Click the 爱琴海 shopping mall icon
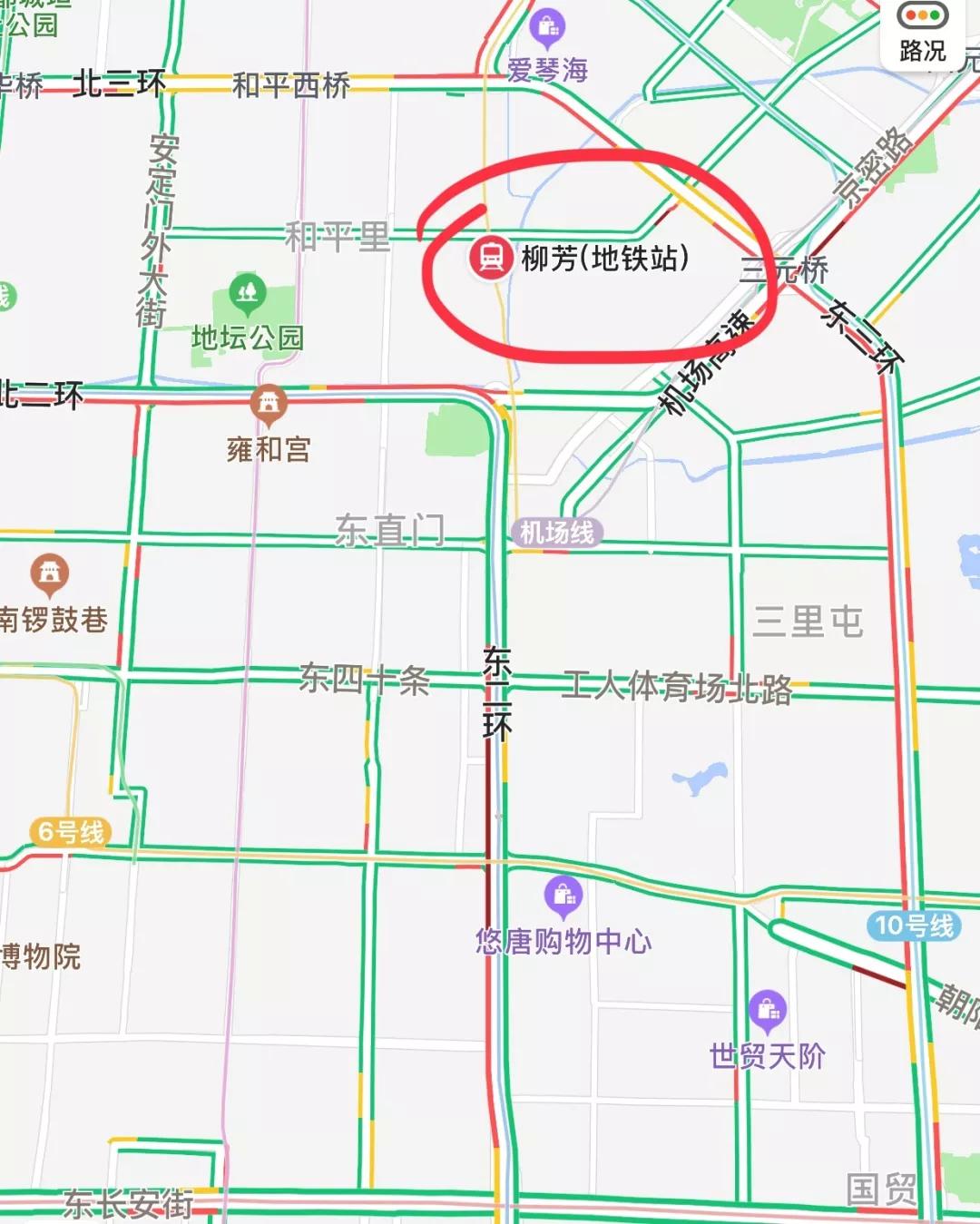The width and height of the screenshot is (980, 1224). 545,23
